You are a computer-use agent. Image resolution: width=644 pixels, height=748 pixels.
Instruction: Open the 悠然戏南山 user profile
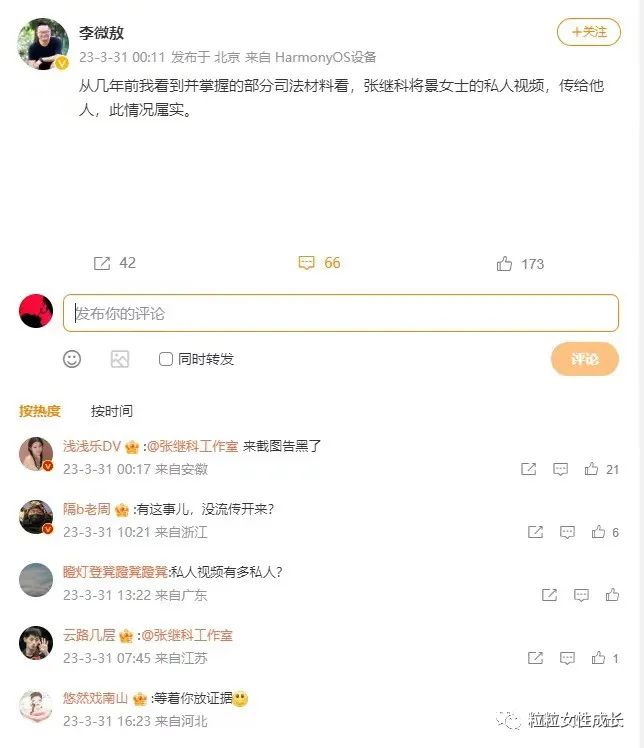click(96, 699)
